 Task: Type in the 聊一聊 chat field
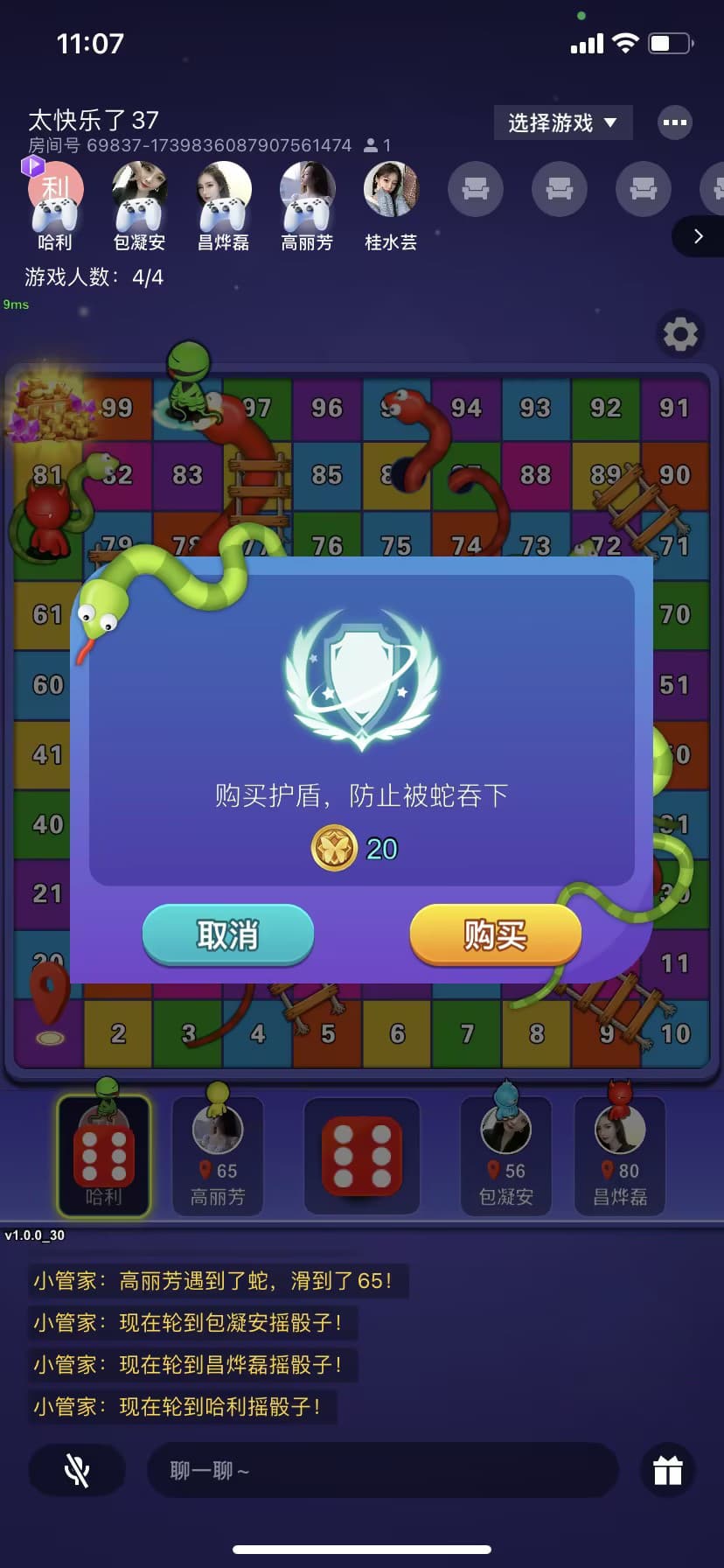click(x=382, y=1470)
